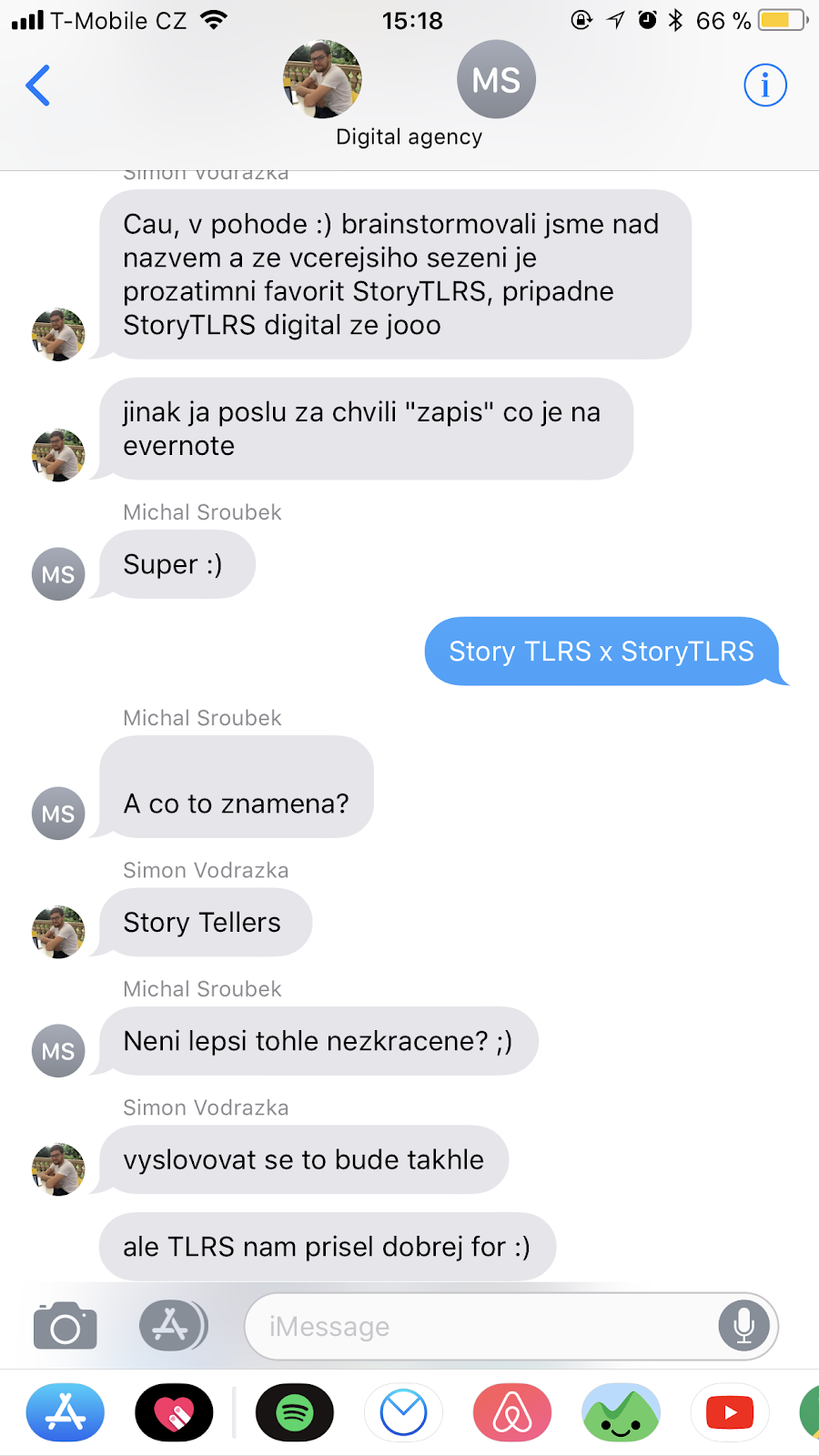Open the App Store iMessage app

[66, 1412]
